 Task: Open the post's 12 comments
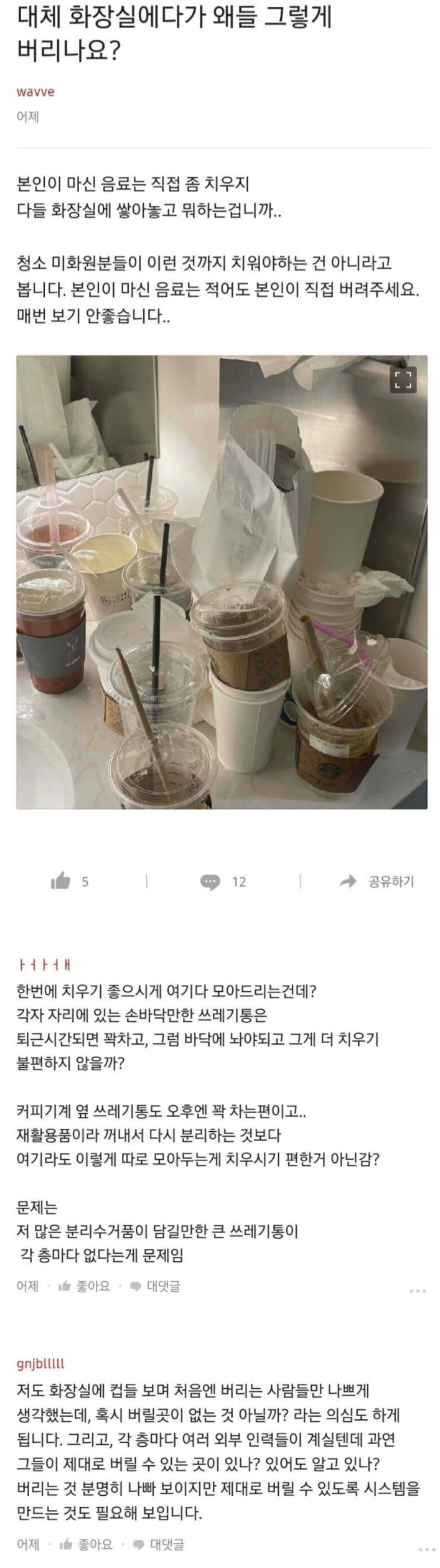(223, 882)
